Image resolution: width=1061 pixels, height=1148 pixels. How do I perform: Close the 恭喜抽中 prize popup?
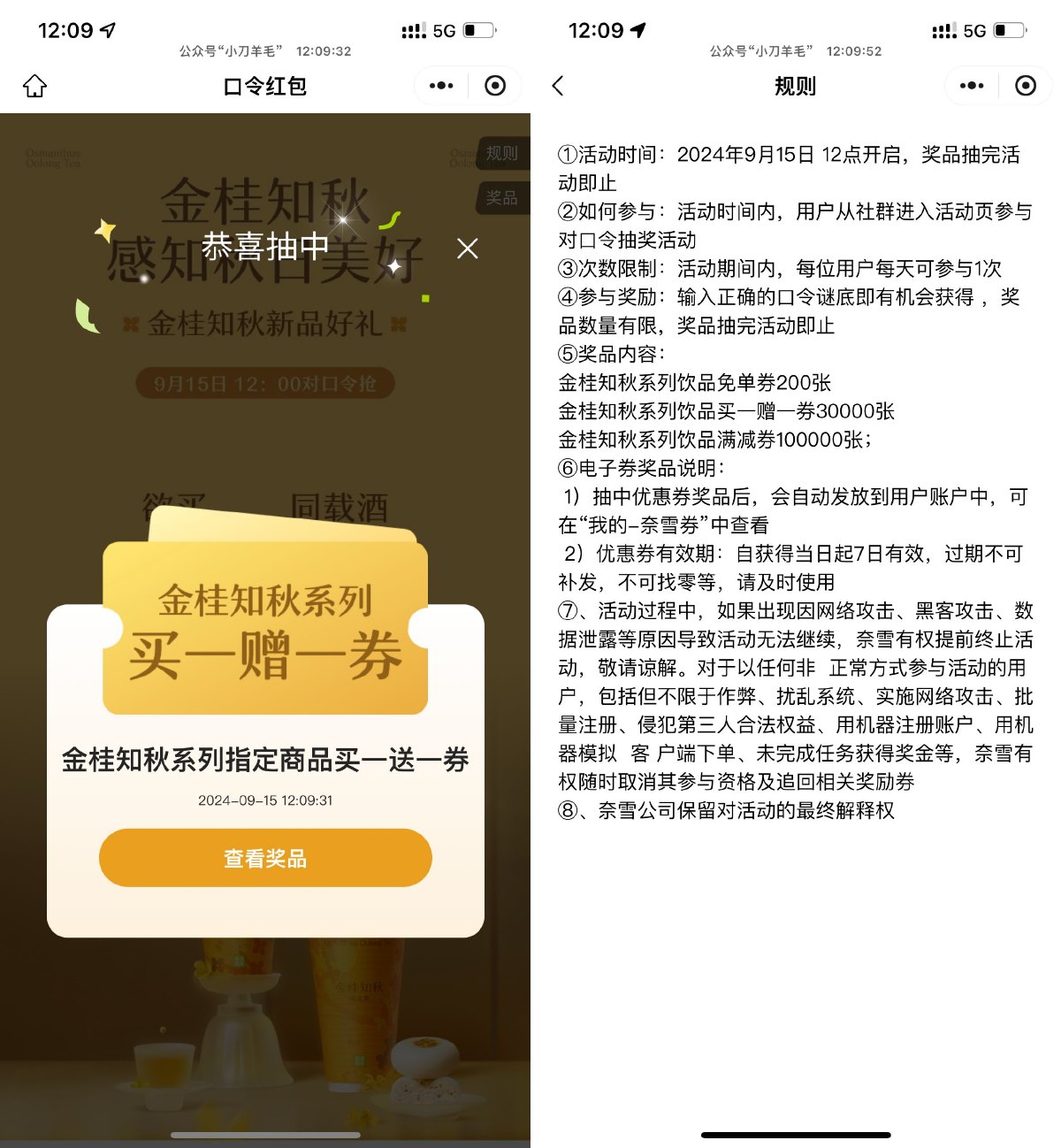click(467, 249)
